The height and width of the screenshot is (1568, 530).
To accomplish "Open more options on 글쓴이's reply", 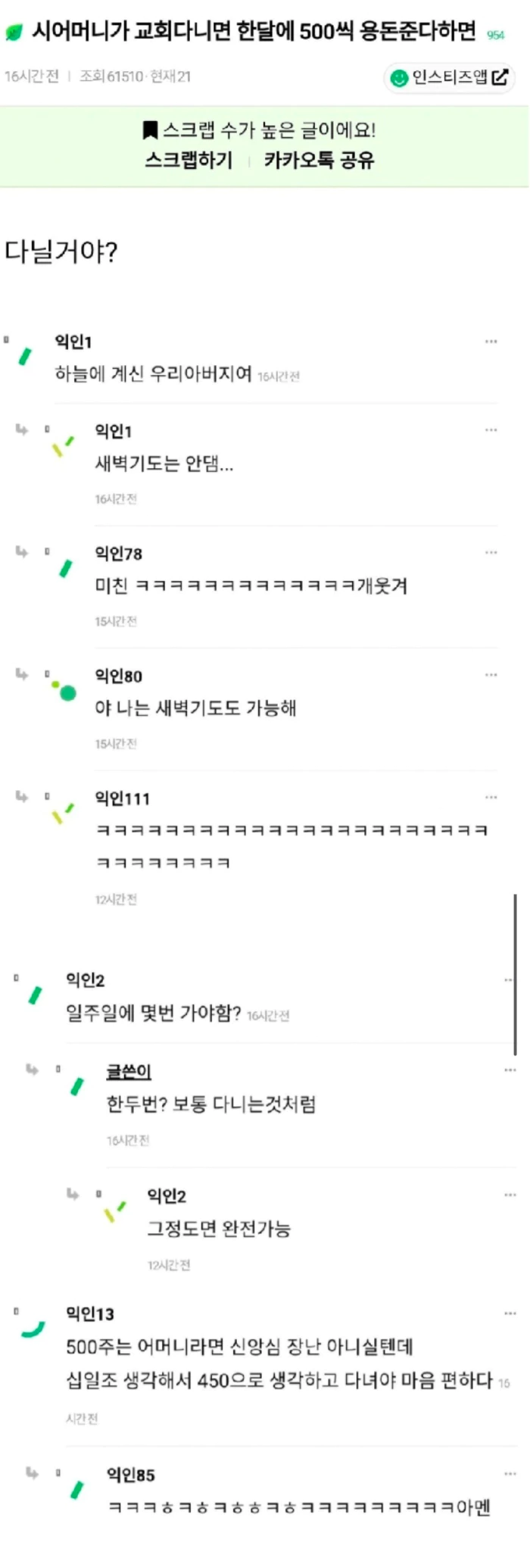I will click(x=510, y=1070).
